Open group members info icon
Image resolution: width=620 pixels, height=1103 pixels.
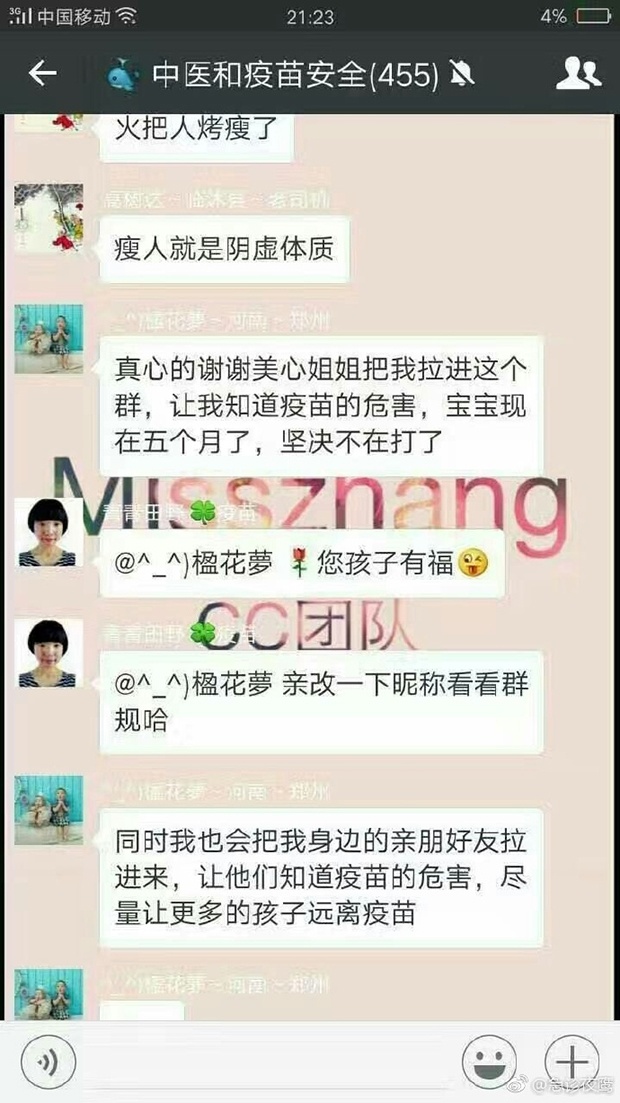click(x=578, y=73)
